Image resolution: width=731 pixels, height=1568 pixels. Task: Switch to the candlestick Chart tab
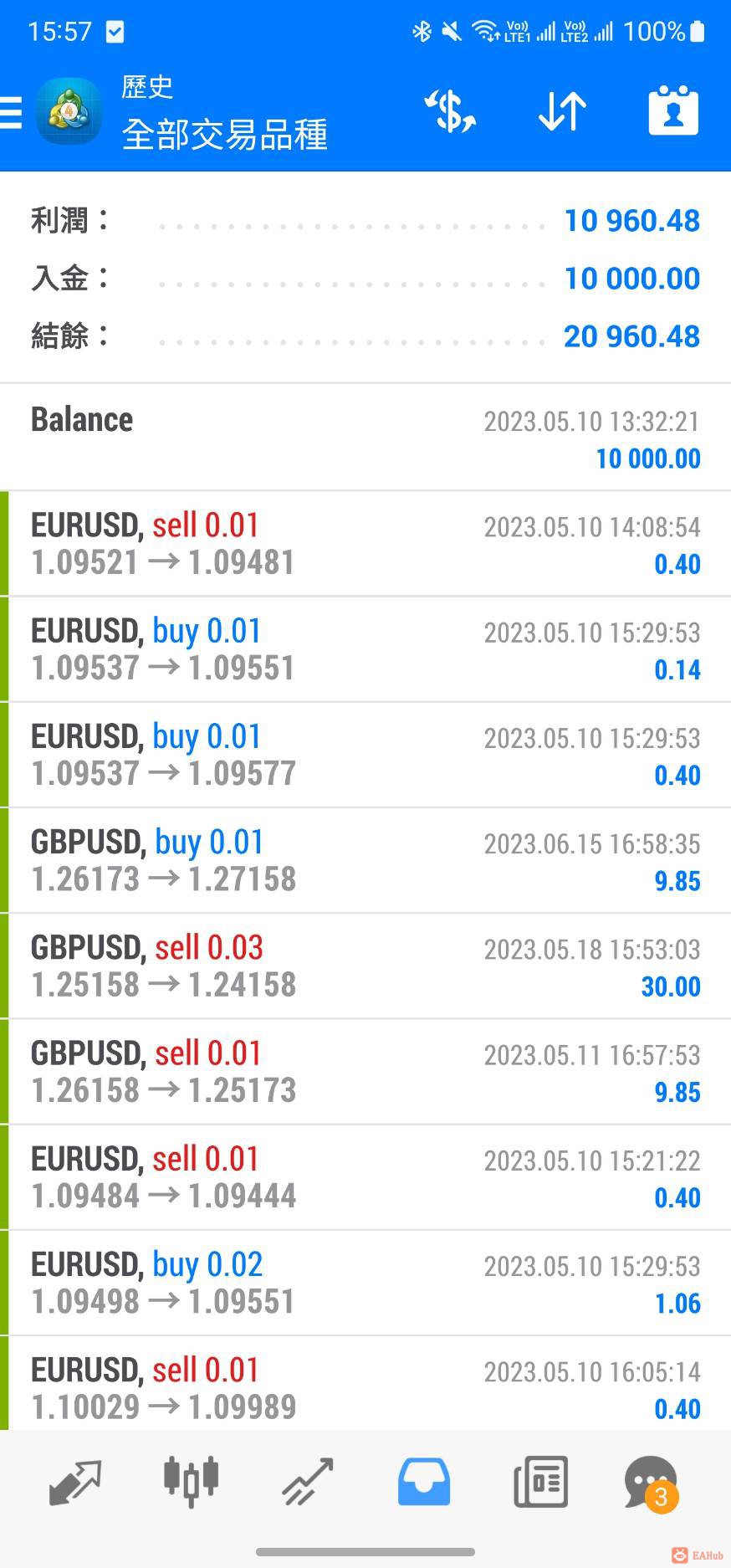click(x=191, y=1481)
